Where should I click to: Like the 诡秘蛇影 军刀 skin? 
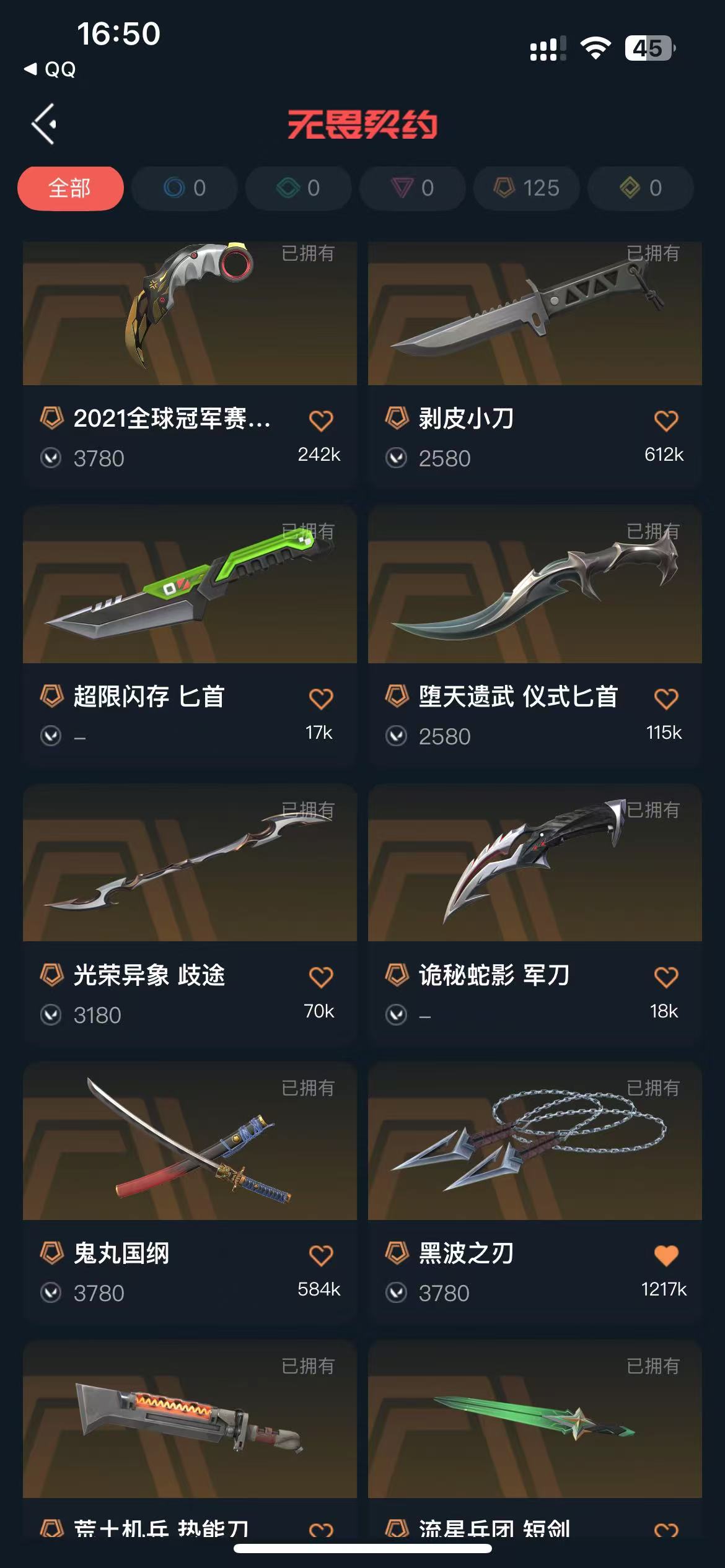tap(666, 977)
